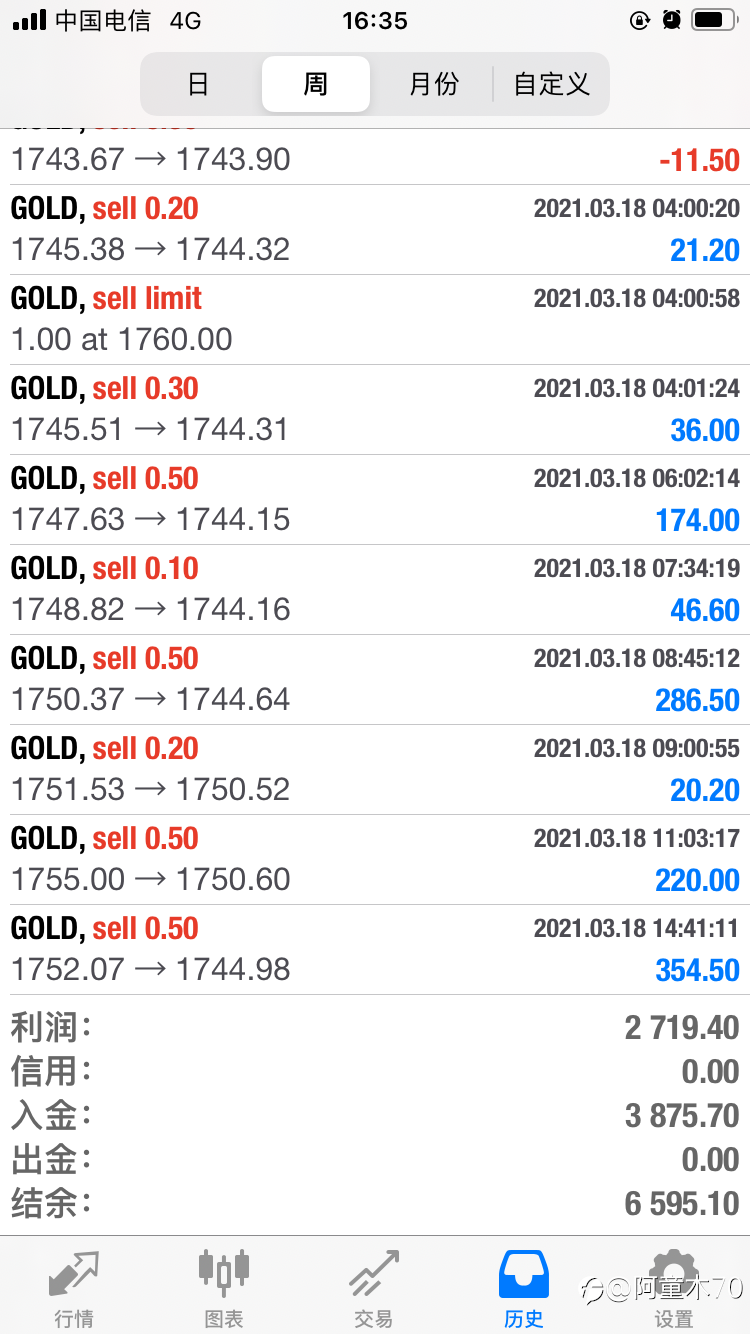Open the trade with 220.00 profit
Image resolution: width=750 pixels, height=1334 pixels.
click(375, 860)
